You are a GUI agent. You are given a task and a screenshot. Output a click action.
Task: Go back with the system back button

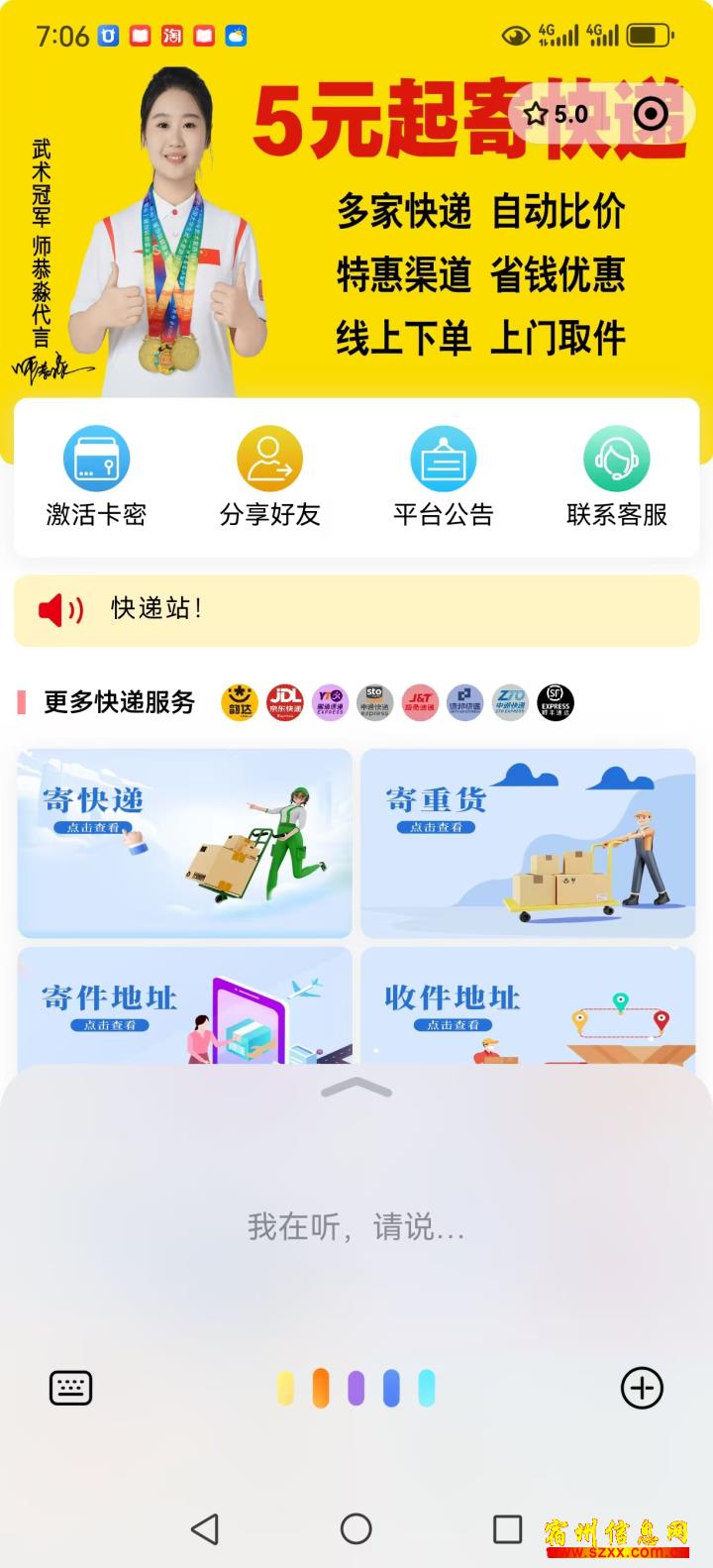click(205, 1528)
